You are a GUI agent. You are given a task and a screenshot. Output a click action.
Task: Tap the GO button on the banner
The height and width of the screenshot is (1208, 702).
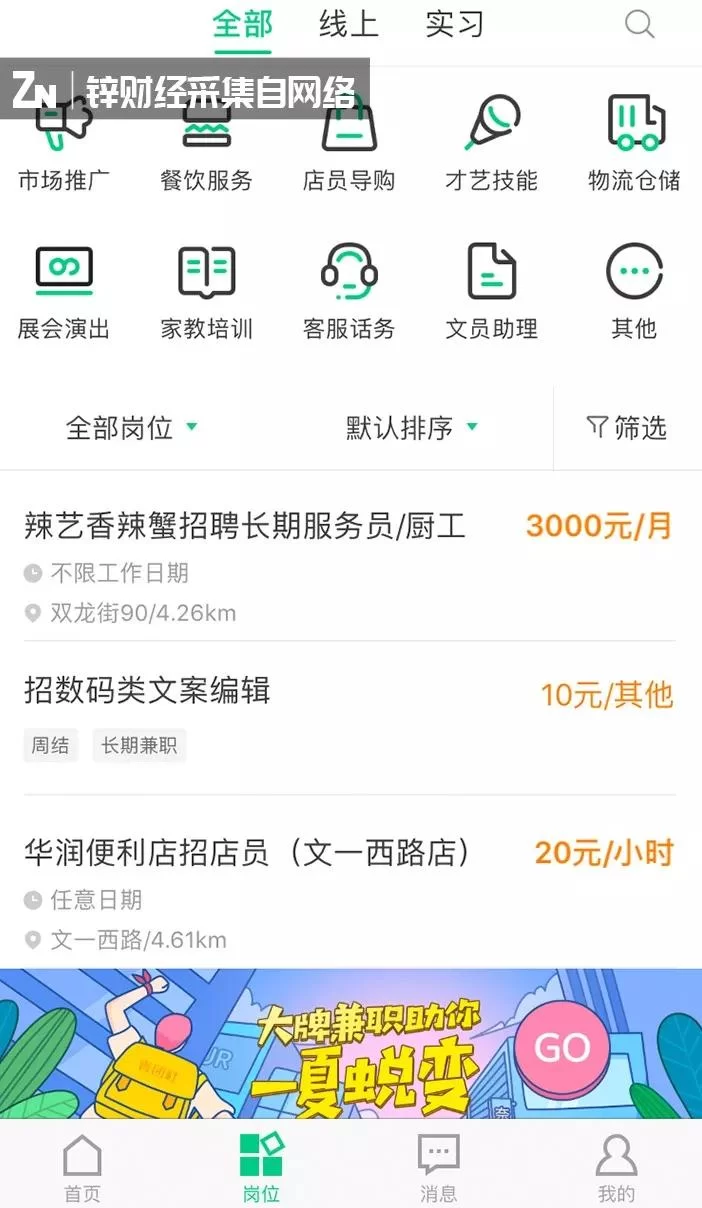click(x=562, y=1047)
